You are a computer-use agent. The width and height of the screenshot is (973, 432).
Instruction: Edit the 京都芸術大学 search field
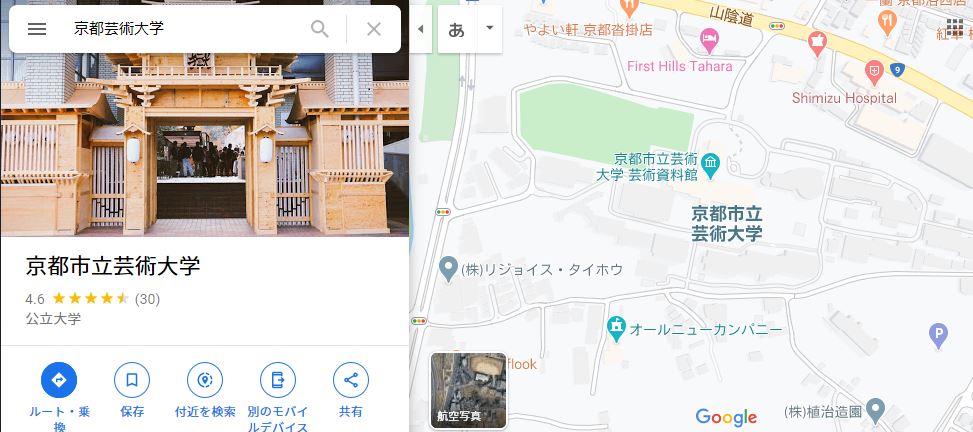pos(180,29)
